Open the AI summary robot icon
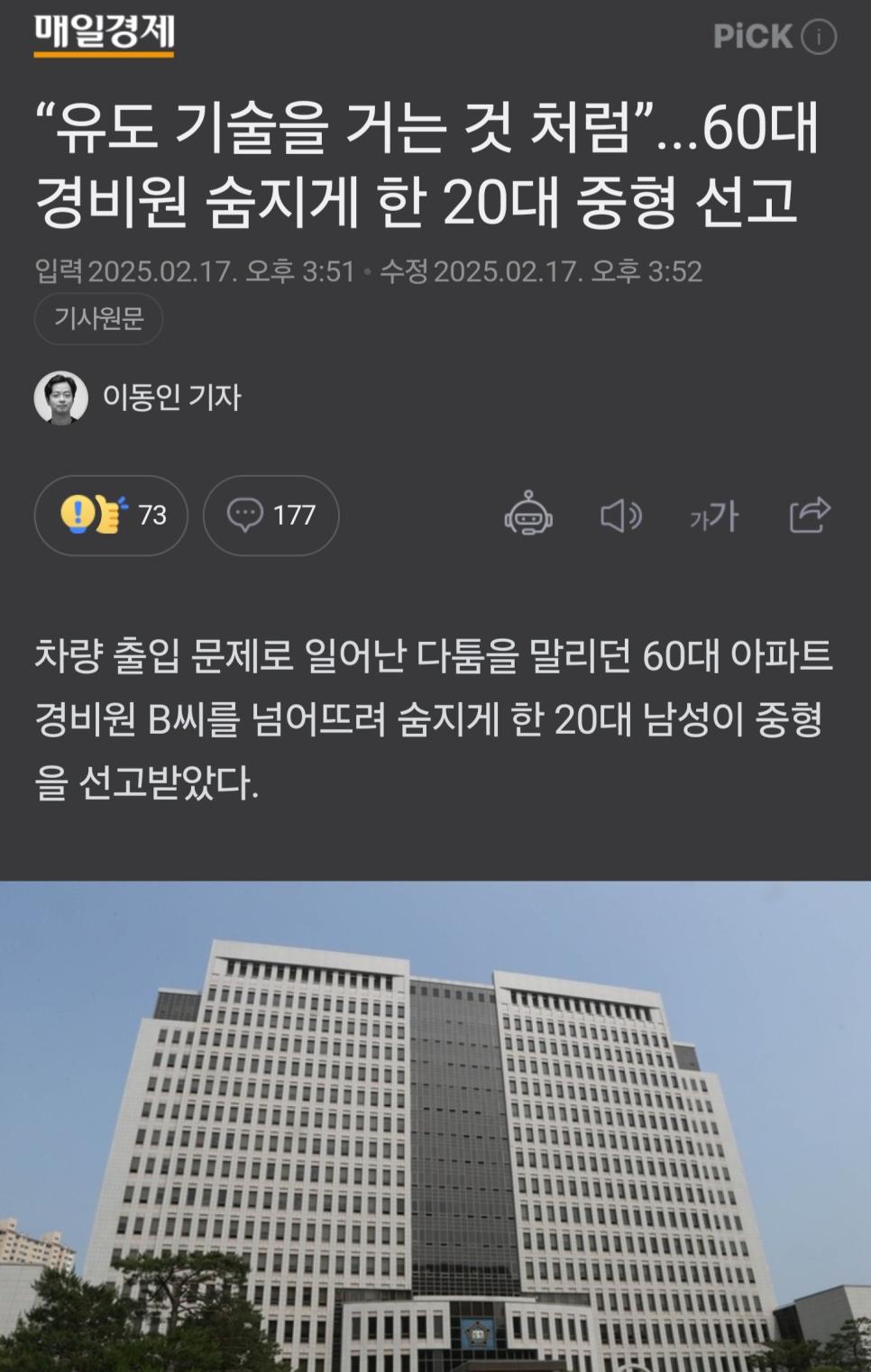Viewport: 871px width, 1372px height. coord(528,515)
